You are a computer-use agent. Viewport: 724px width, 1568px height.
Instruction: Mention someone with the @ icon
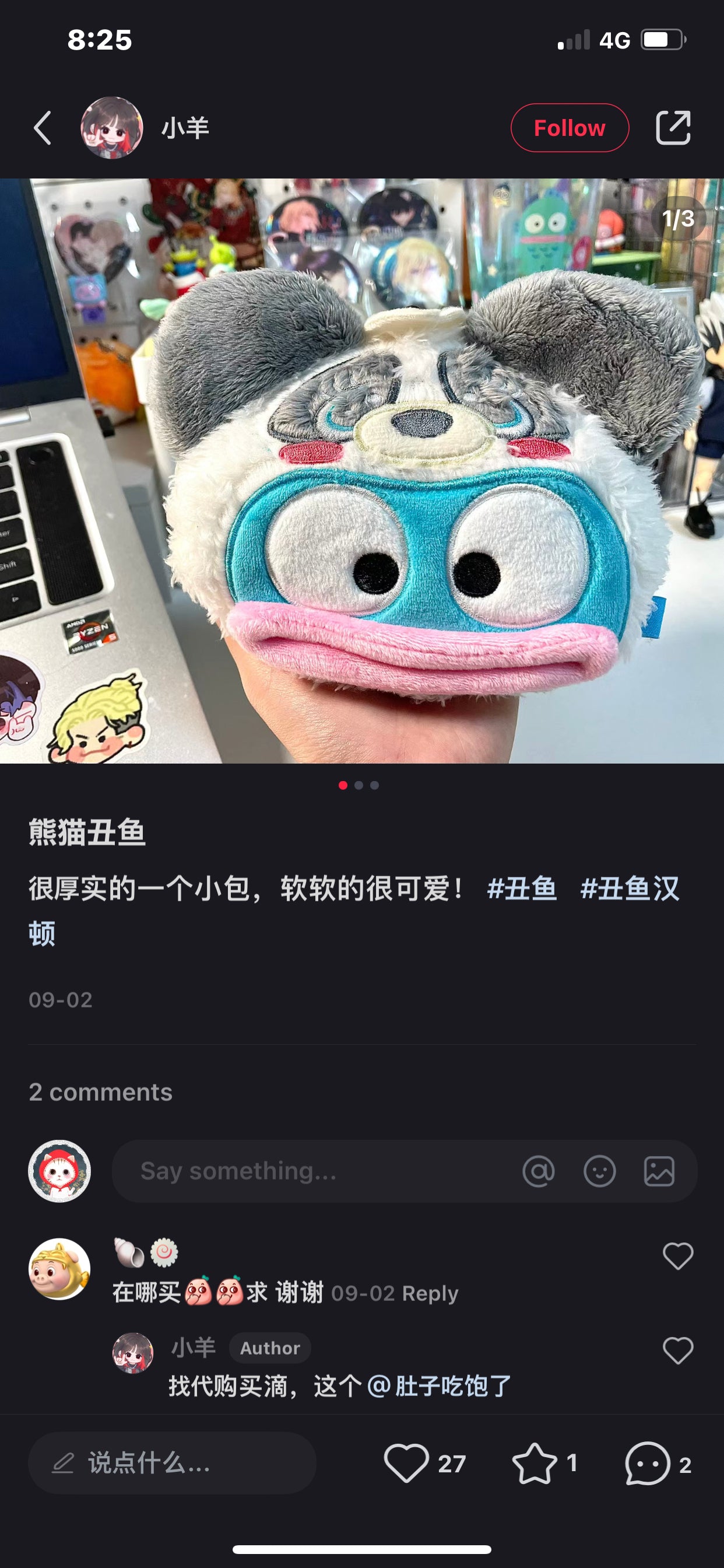539,1171
